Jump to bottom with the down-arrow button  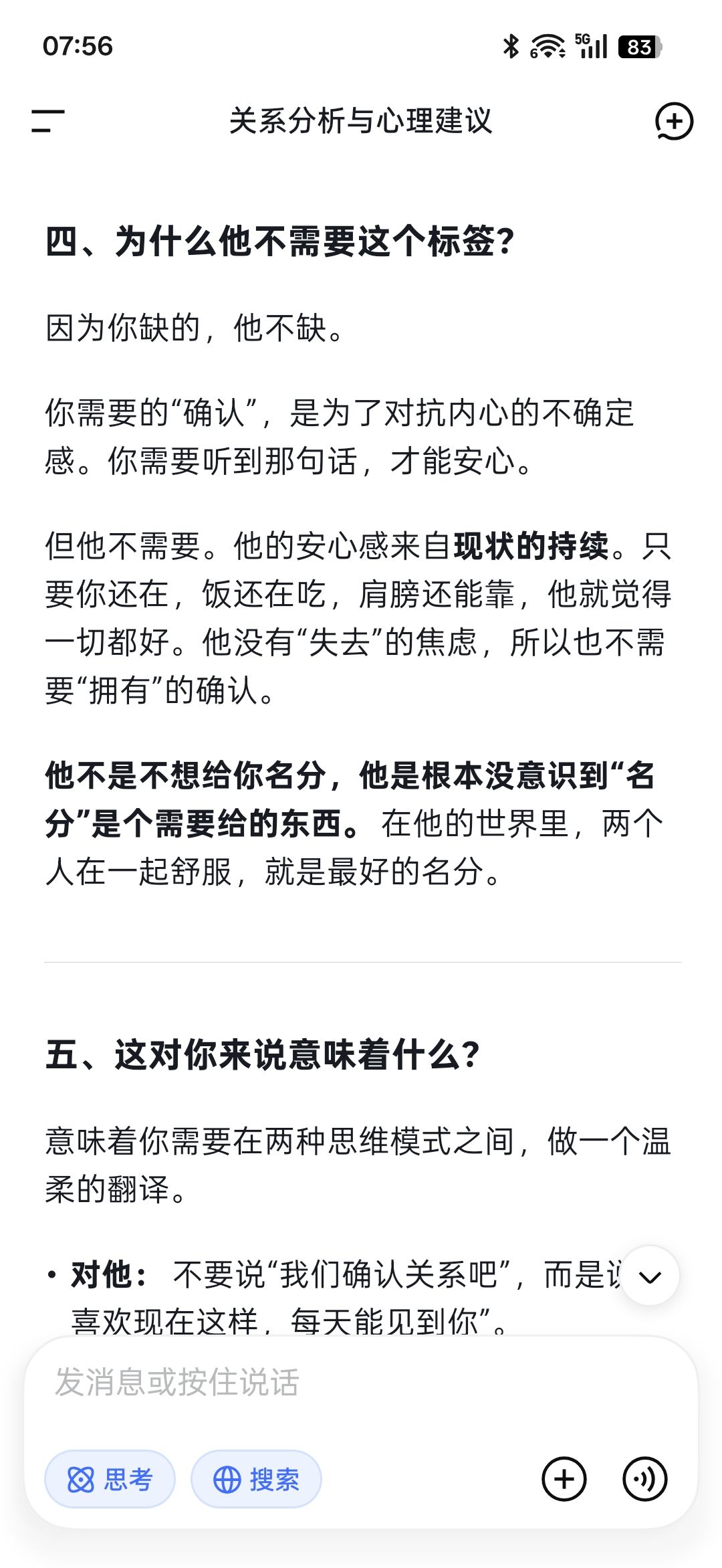(650, 1277)
